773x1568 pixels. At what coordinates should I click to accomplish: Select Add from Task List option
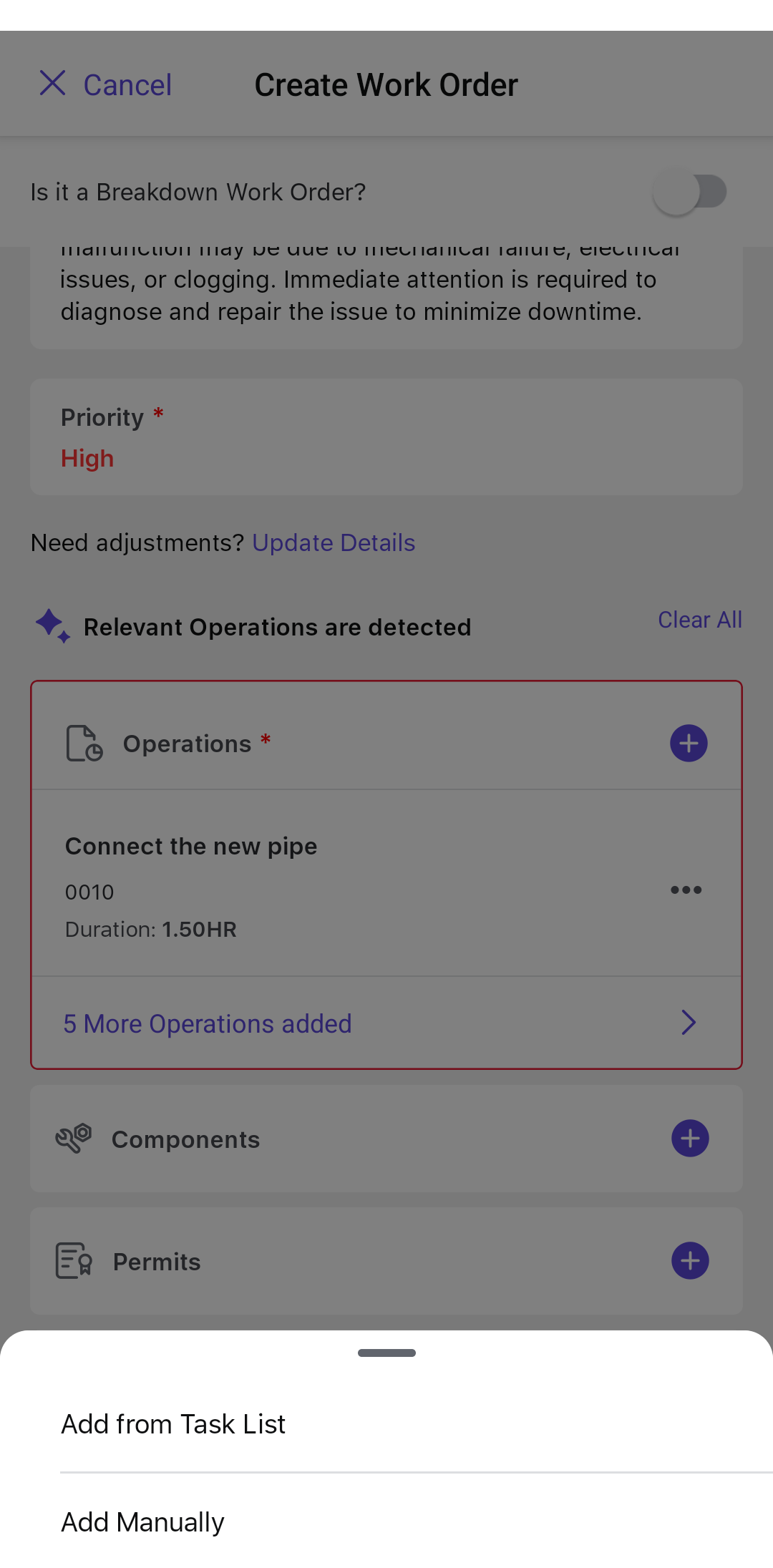pyautogui.click(x=173, y=1424)
